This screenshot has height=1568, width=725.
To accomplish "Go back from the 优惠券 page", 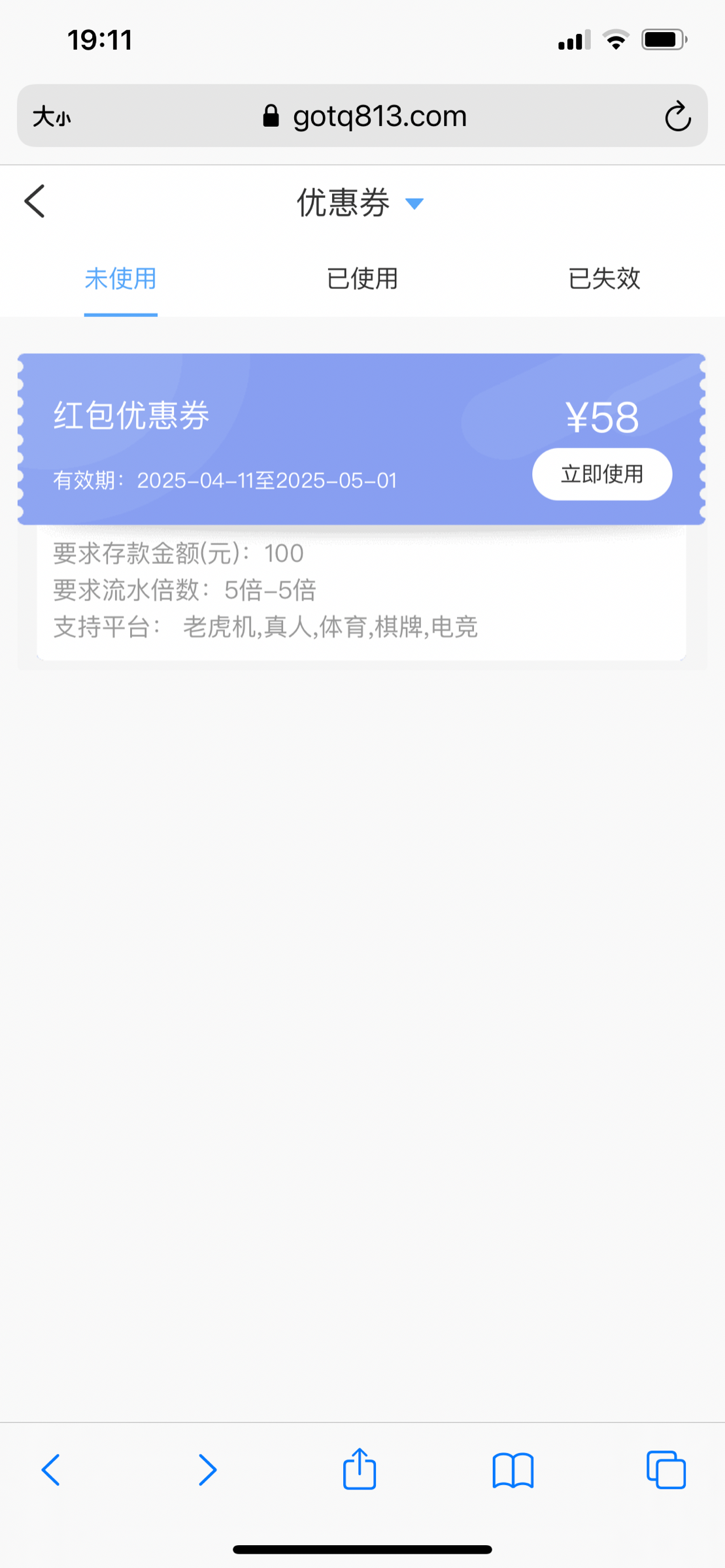I will coord(35,201).
